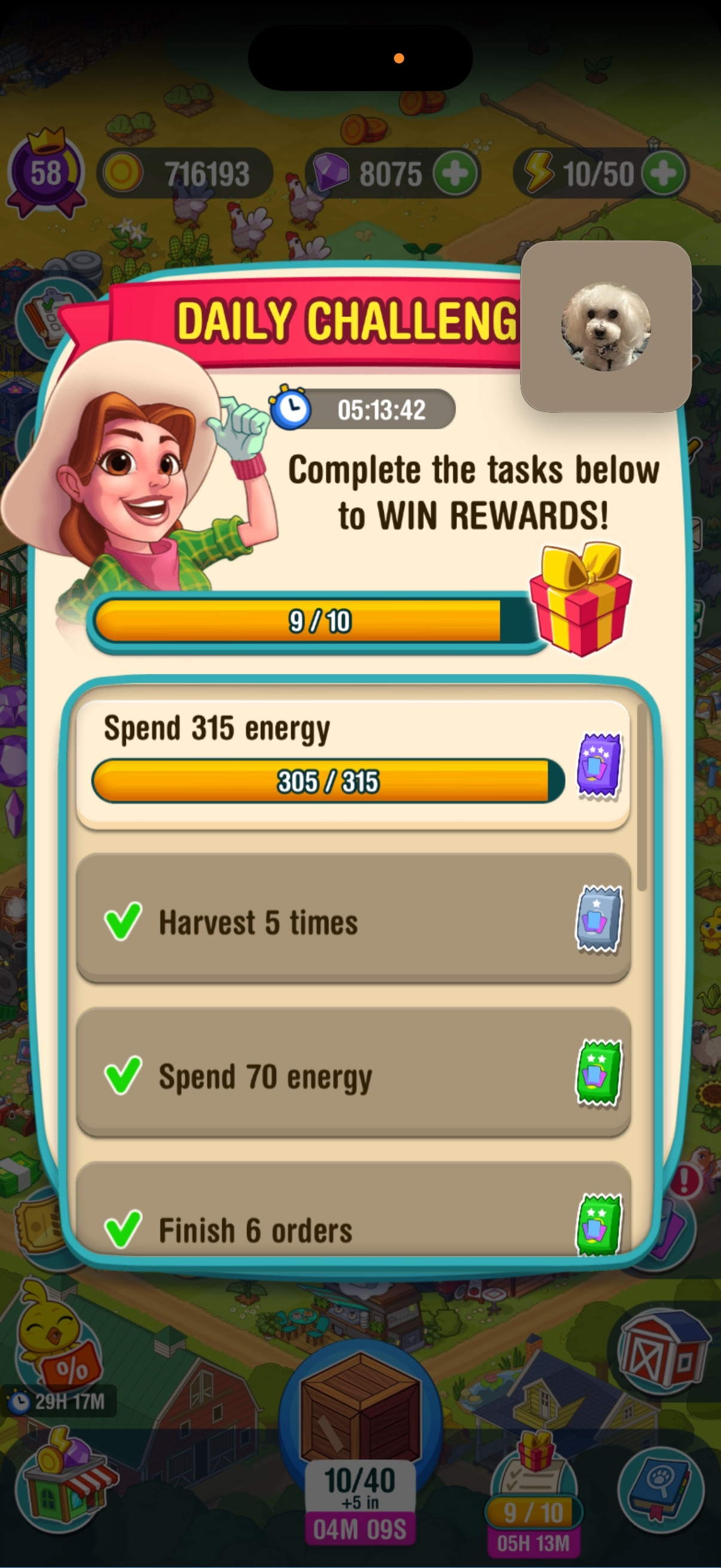
Task: Open the daily challenge gift box reward
Action: [x=581, y=601]
